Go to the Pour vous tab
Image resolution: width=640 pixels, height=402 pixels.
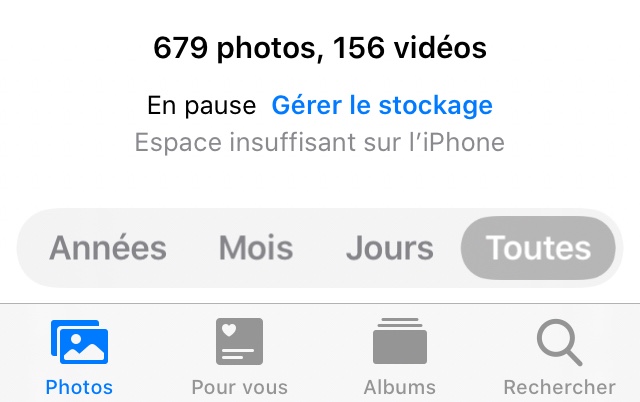point(240,358)
